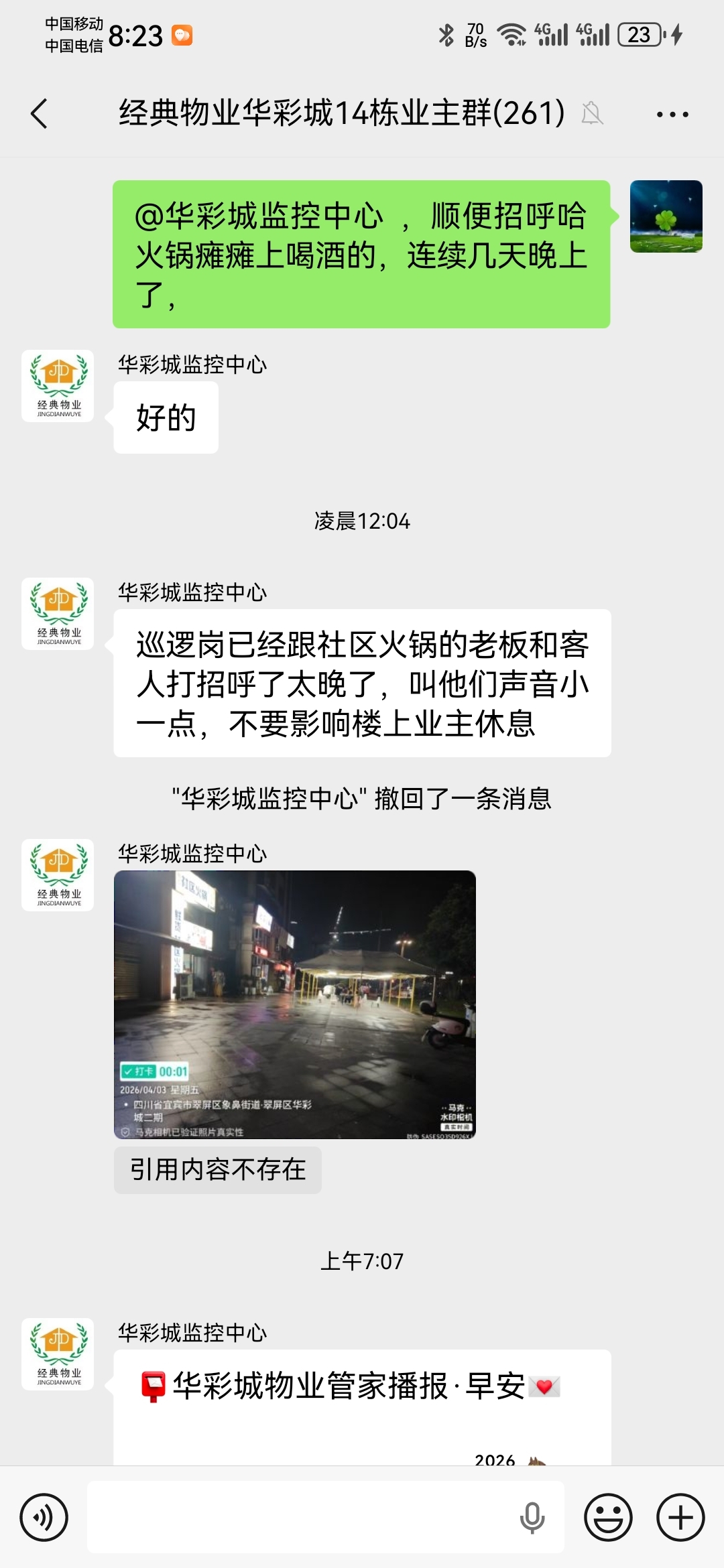Screen dimensions: 724x1568
Task: Open 华彩城监控中心 avatar beside 好的 message
Action: click(58, 386)
